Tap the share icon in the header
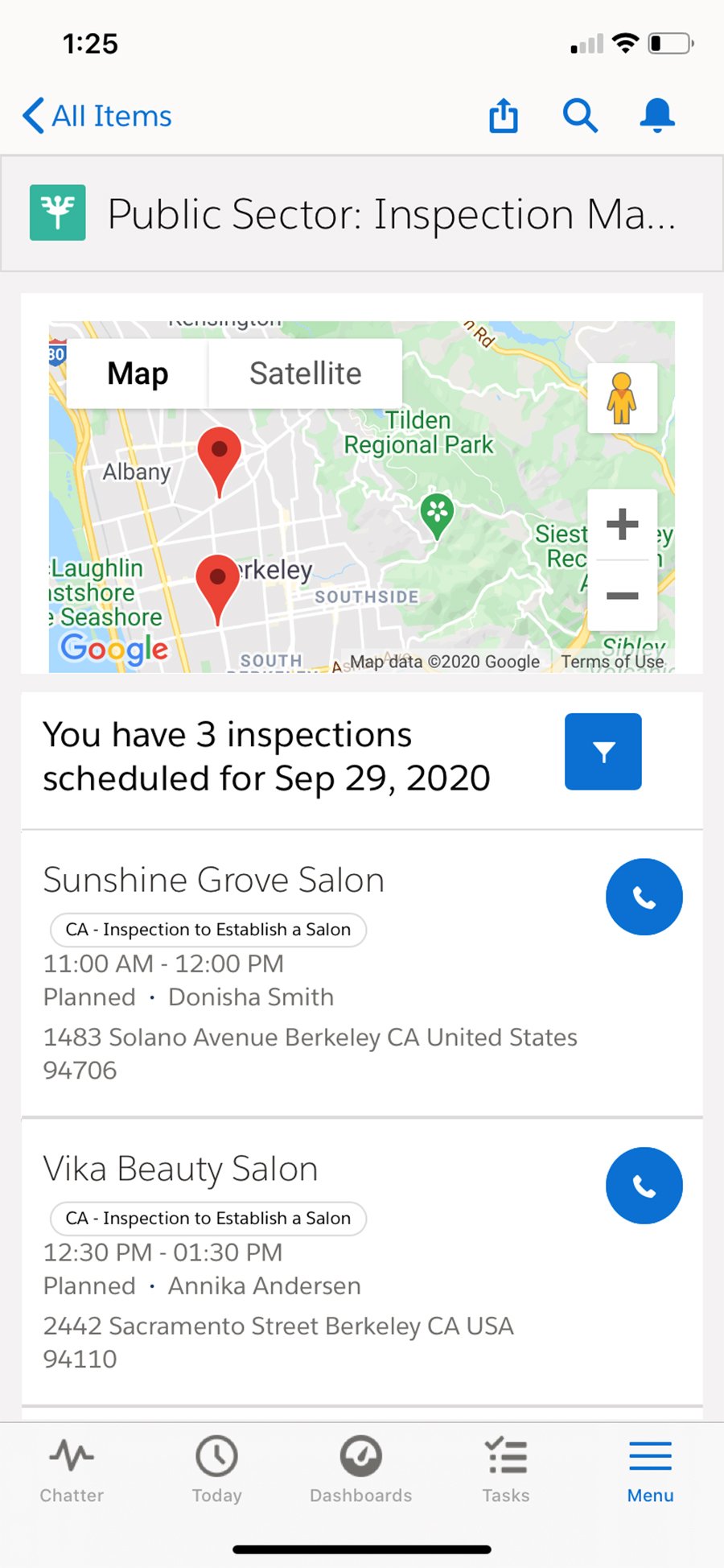 point(504,116)
